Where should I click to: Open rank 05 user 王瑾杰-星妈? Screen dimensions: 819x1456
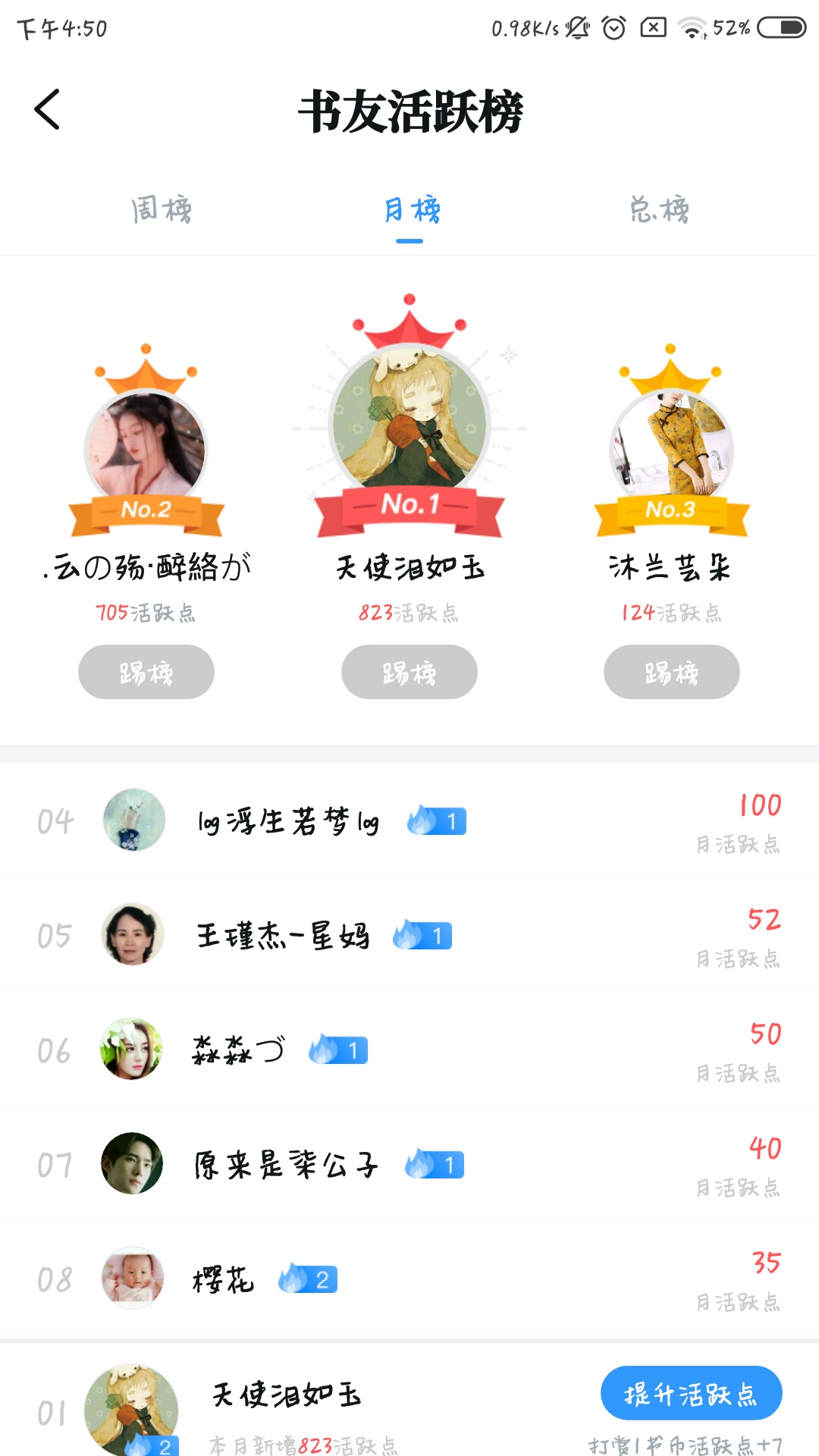coord(283,936)
